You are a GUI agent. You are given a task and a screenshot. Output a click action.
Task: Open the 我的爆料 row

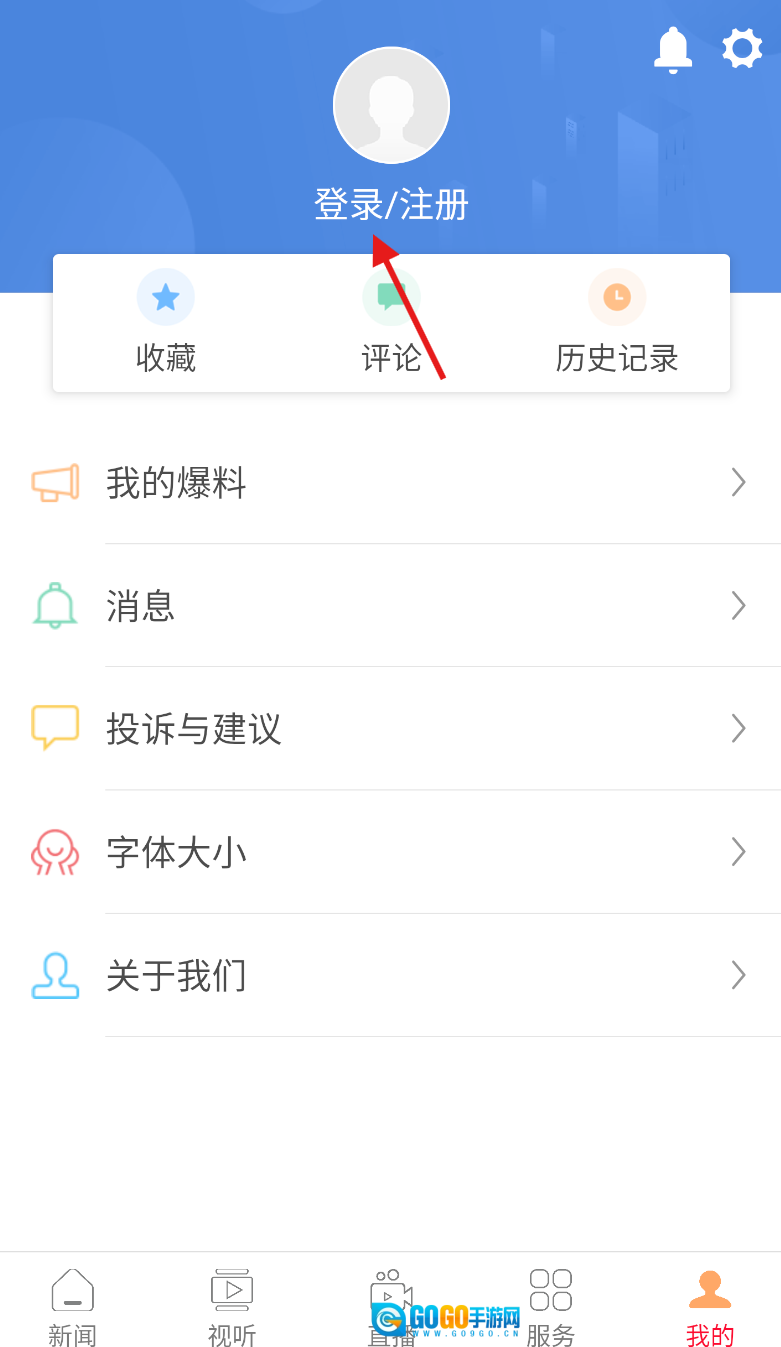point(390,483)
